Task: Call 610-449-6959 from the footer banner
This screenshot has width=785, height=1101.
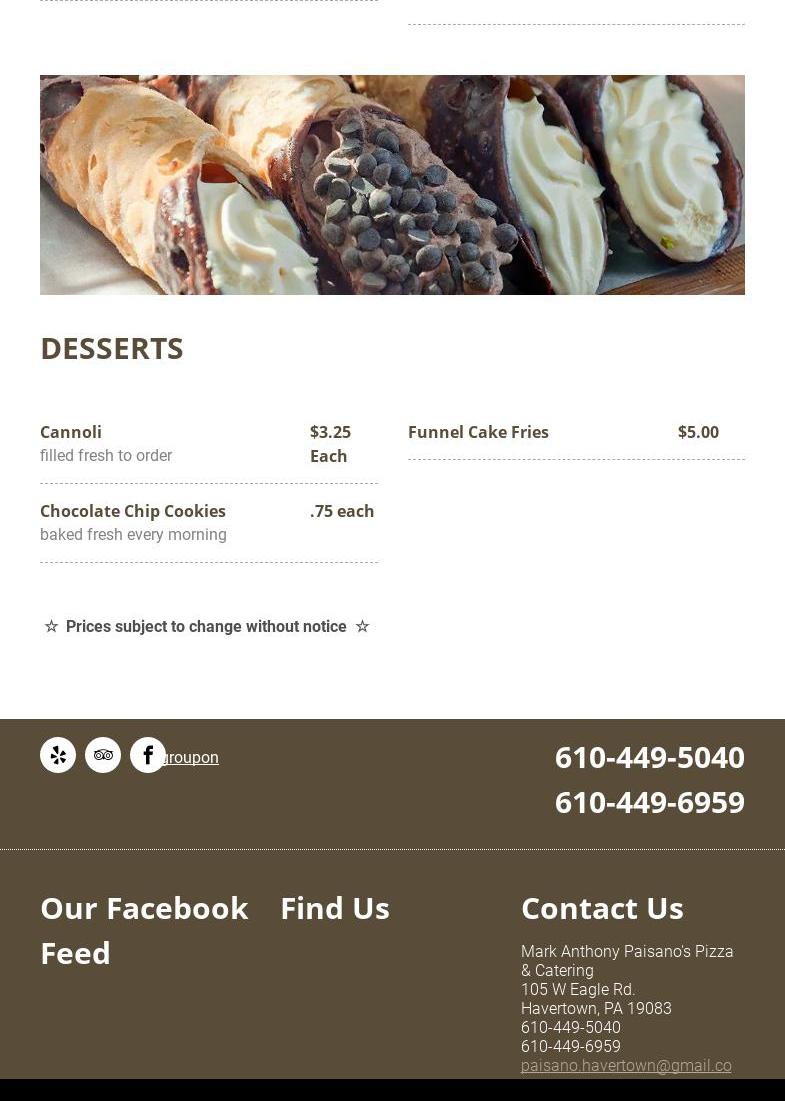Action: [649, 802]
